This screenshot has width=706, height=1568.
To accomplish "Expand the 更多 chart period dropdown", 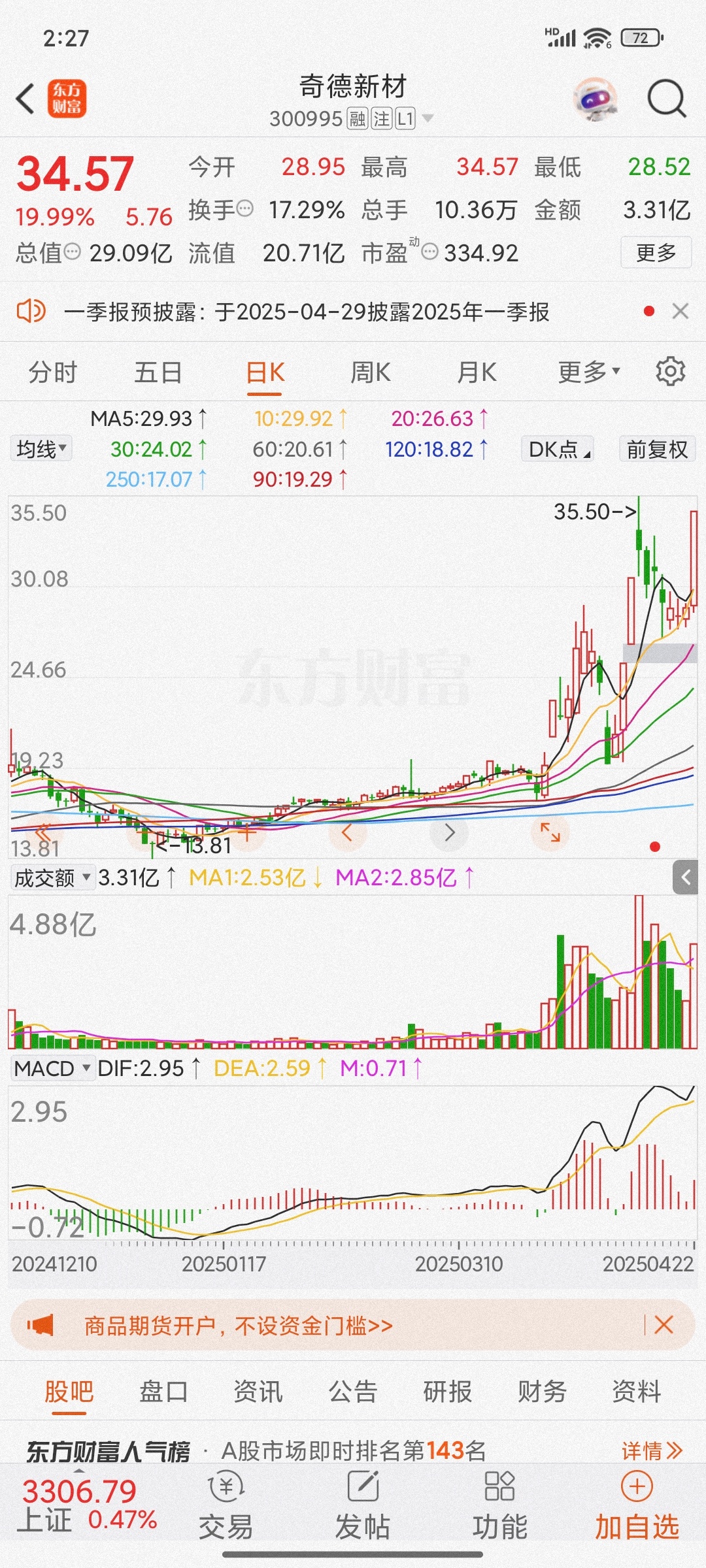I will (x=588, y=372).
